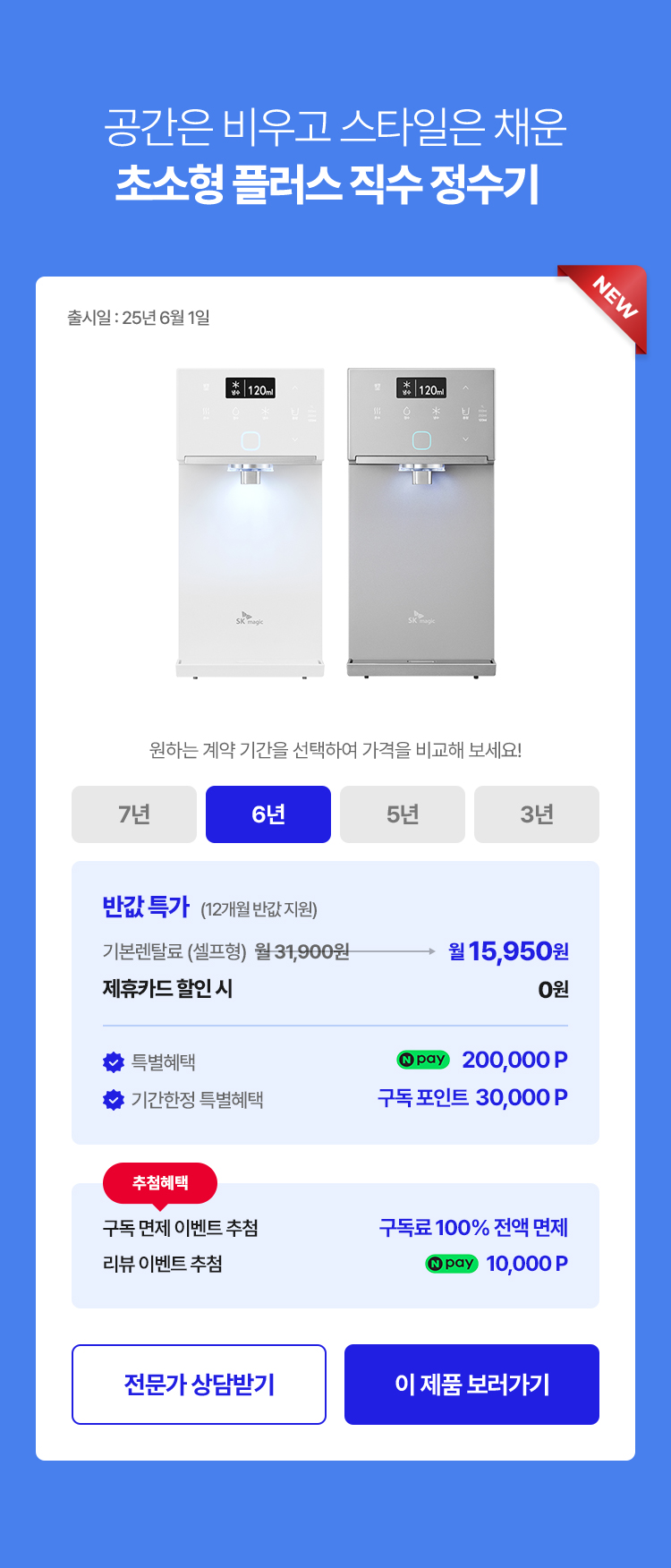
Task: Choose the 3년 contract period
Action: 537,814
